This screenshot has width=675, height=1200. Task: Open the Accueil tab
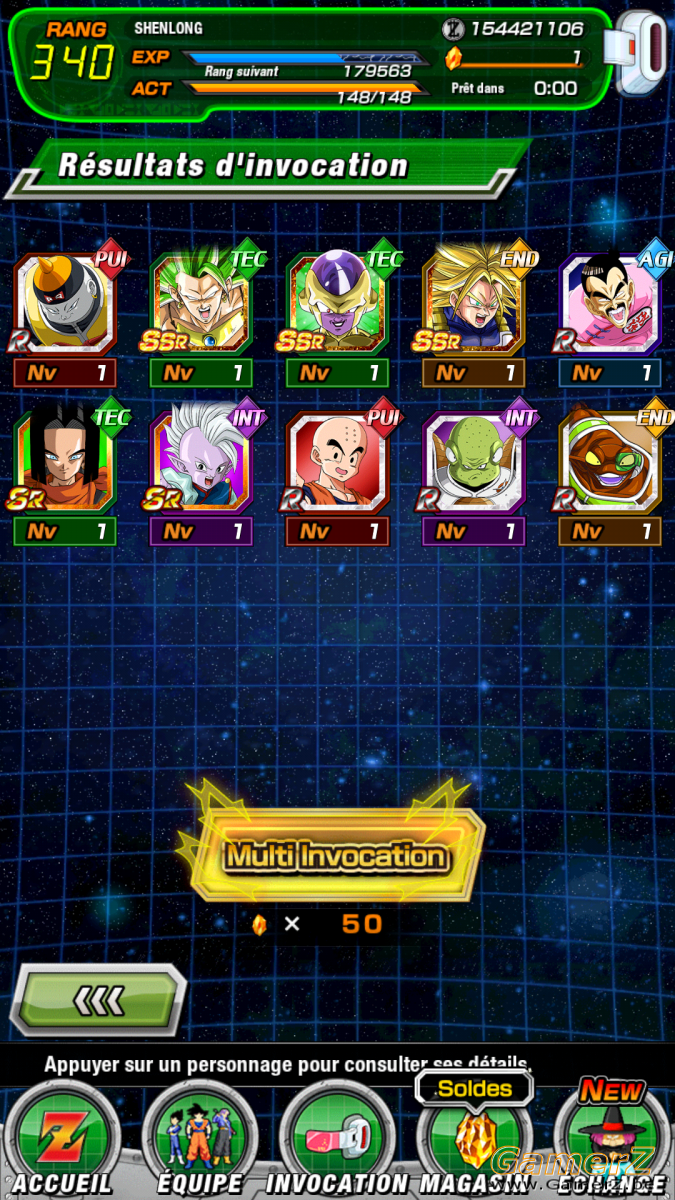pos(61,1140)
